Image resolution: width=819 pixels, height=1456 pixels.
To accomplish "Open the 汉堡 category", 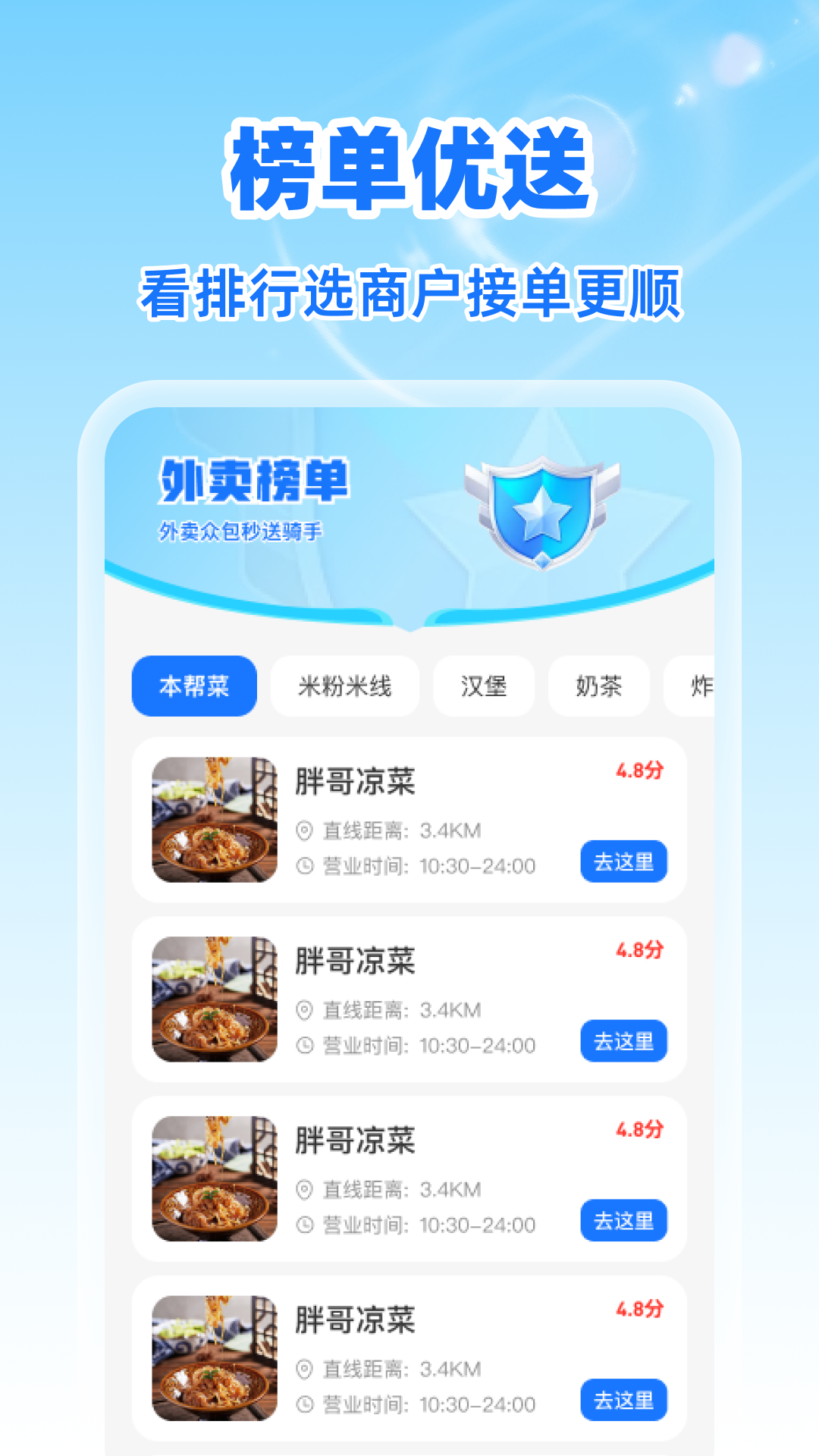I will coord(483,686).
